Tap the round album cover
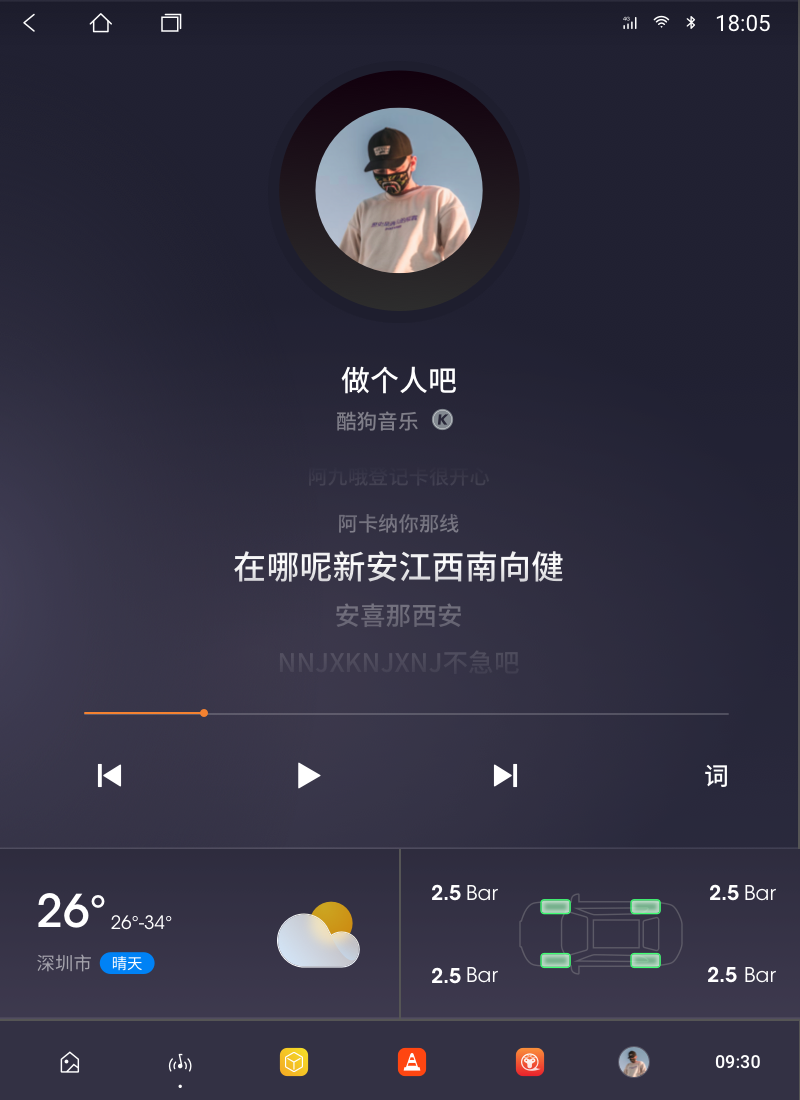 [x=399, y=190]
